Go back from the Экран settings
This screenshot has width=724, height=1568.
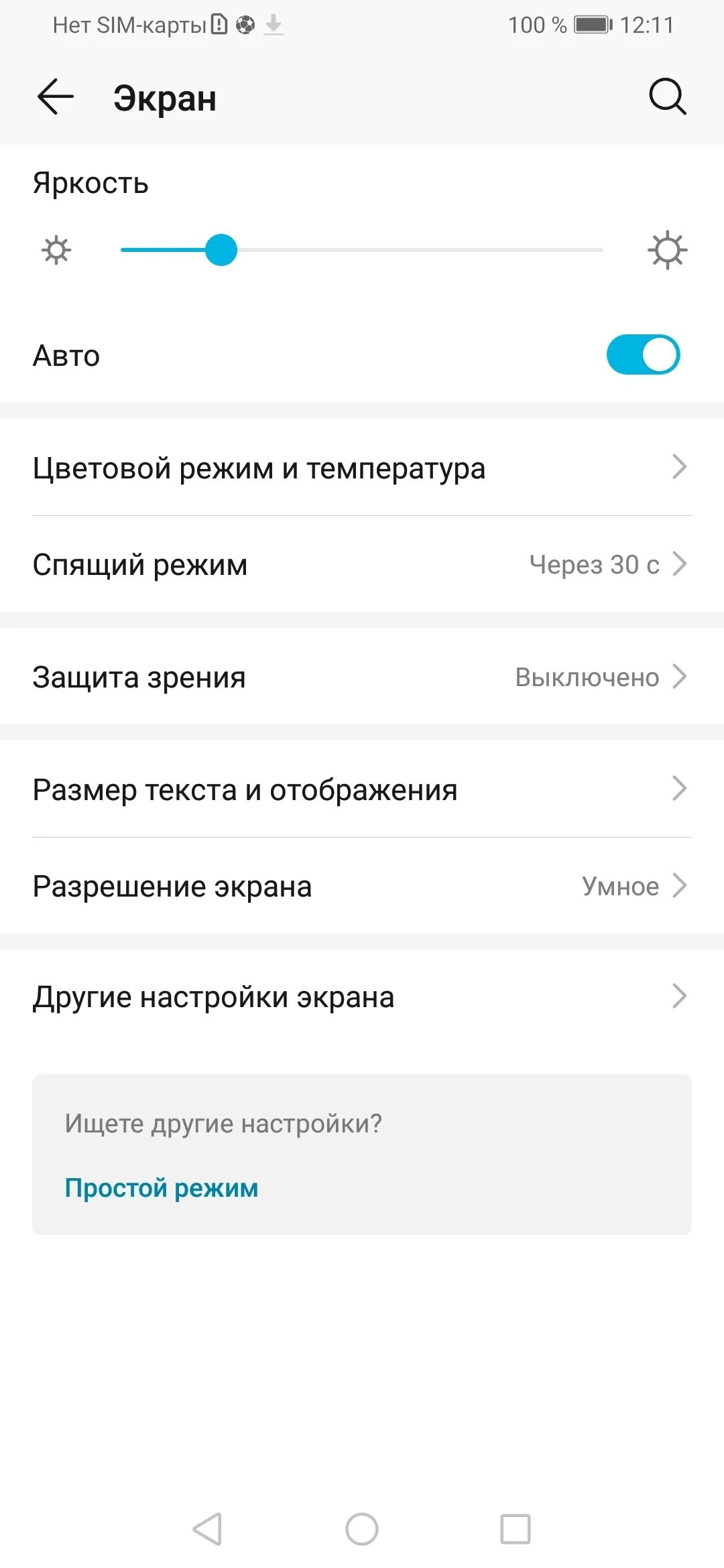[x=55, y=97]
